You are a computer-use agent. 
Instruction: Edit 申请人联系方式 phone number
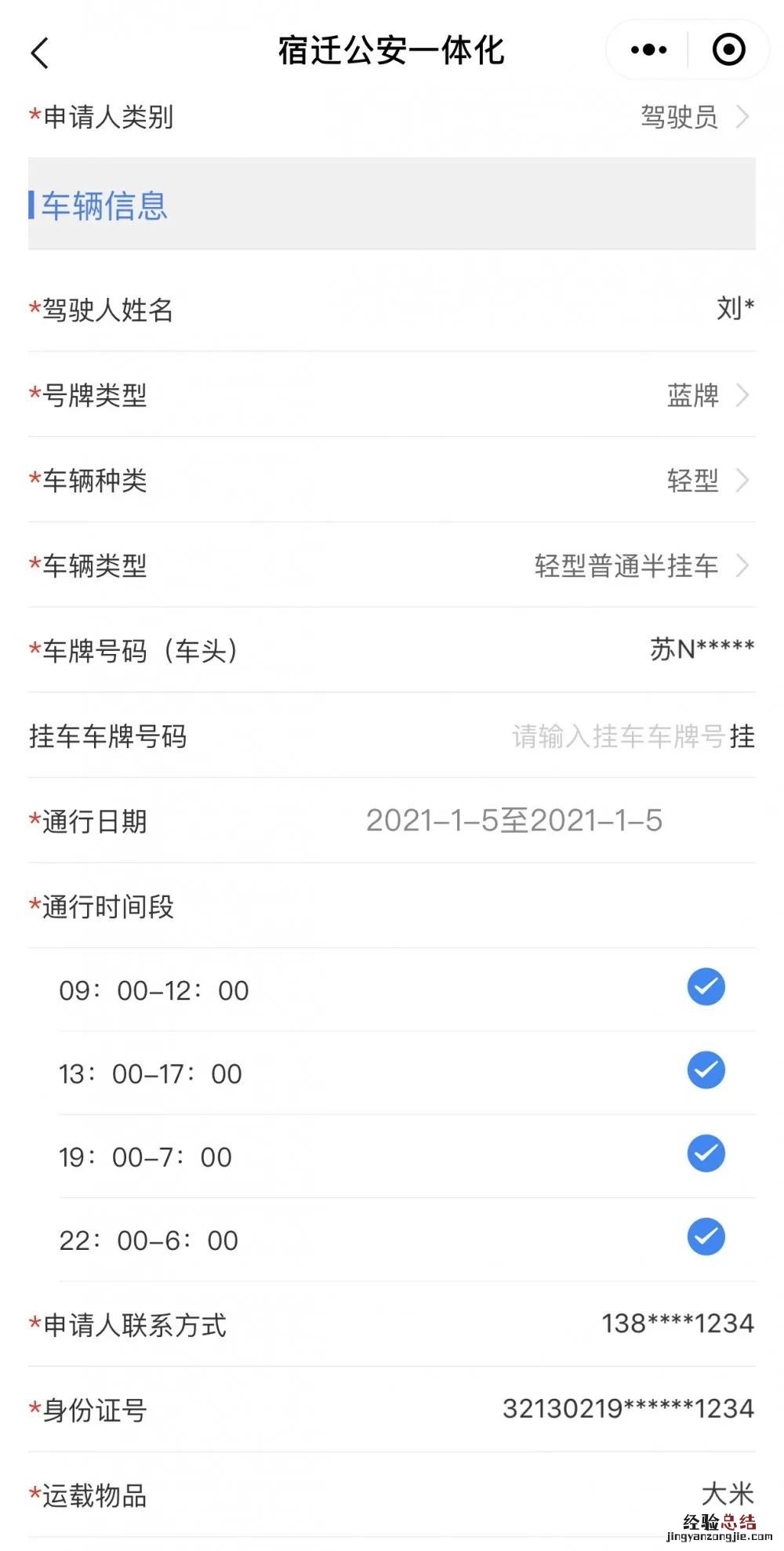coord(677,1324)
